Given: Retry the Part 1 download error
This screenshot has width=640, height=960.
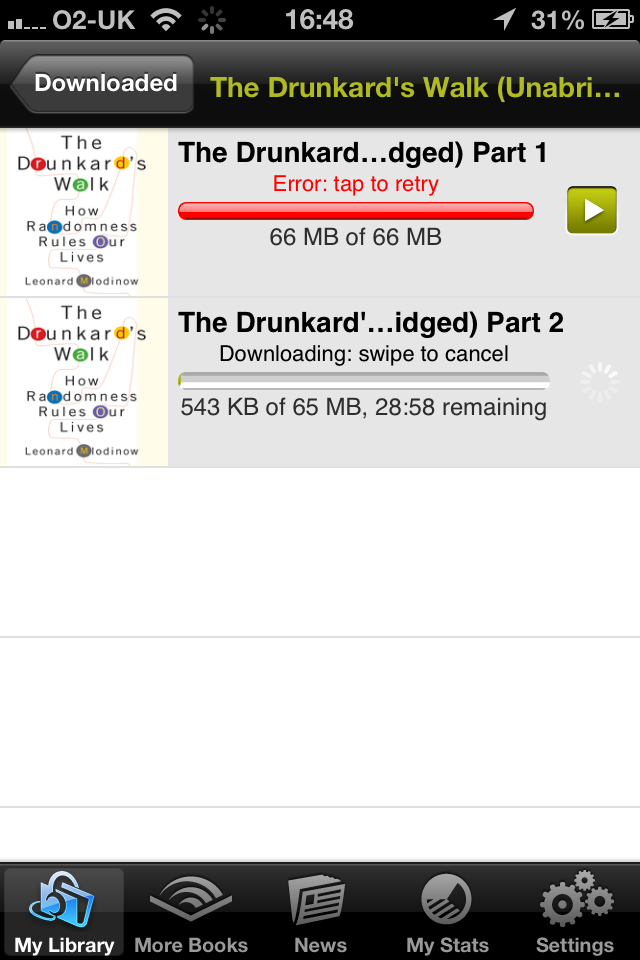Looking at the screenshot, I should click(x=355, y=185).
